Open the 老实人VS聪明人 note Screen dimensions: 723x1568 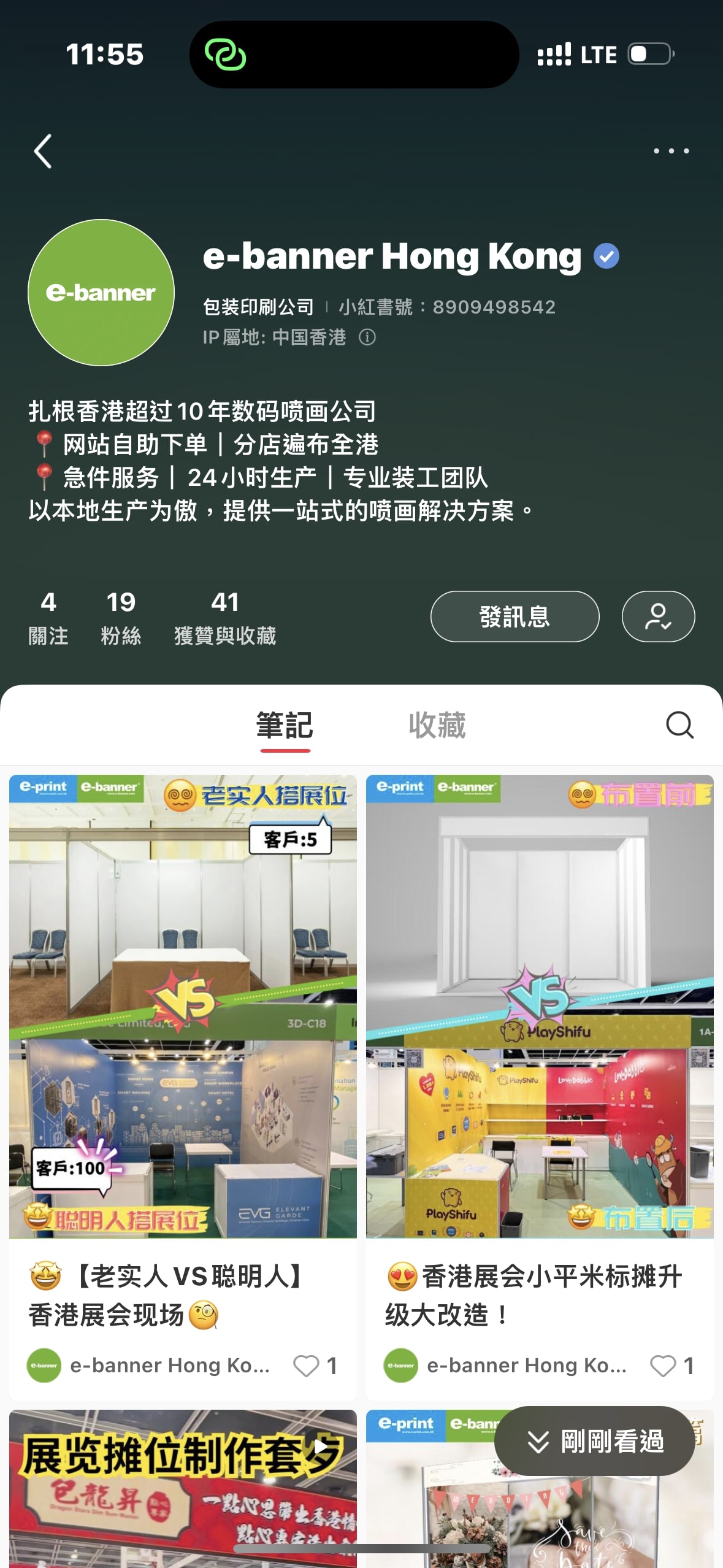pos(183,1006)
